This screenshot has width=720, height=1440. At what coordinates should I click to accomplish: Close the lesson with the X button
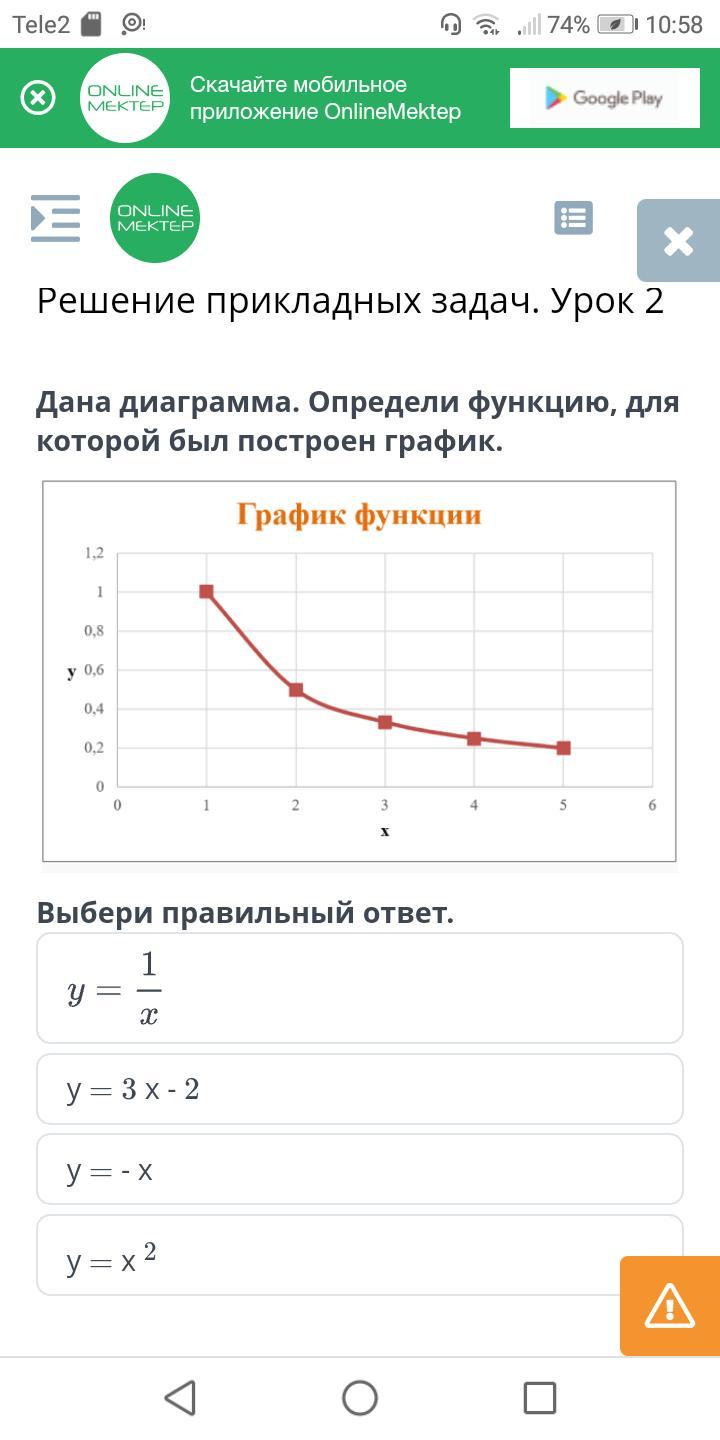click(x=678, y=241)
